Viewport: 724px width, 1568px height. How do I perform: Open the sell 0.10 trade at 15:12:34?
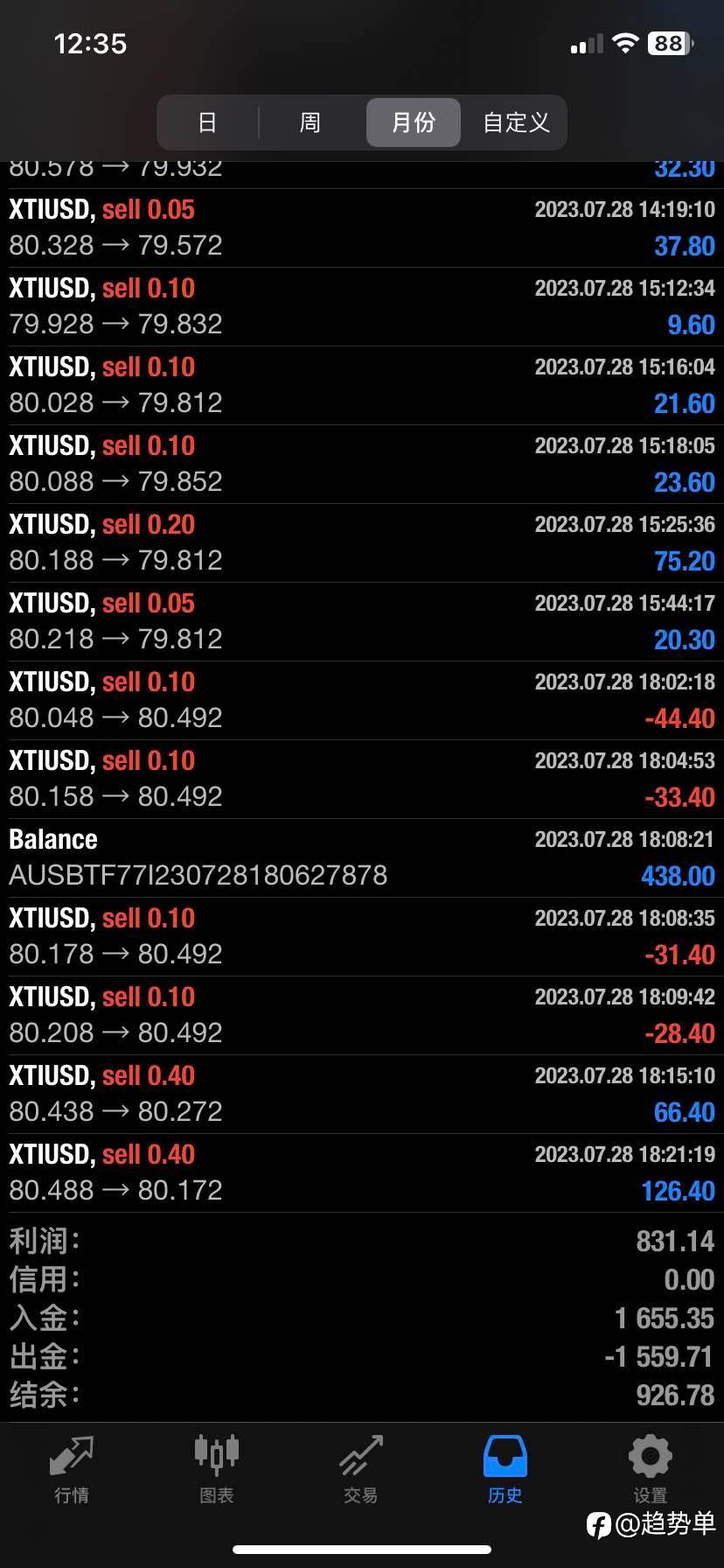362,307
